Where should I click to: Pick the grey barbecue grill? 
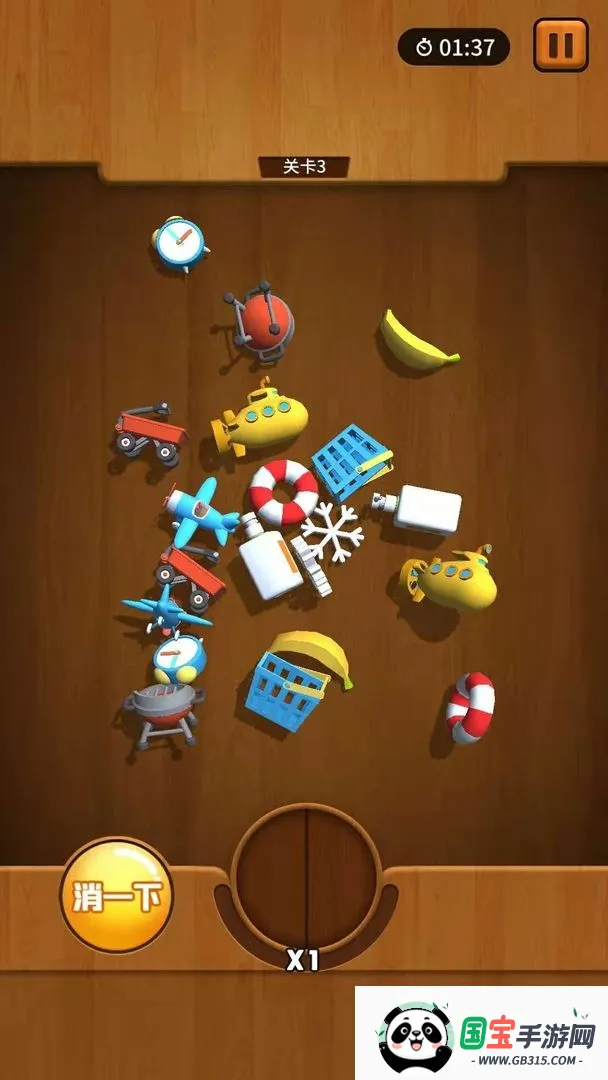(x=162, y=713)
